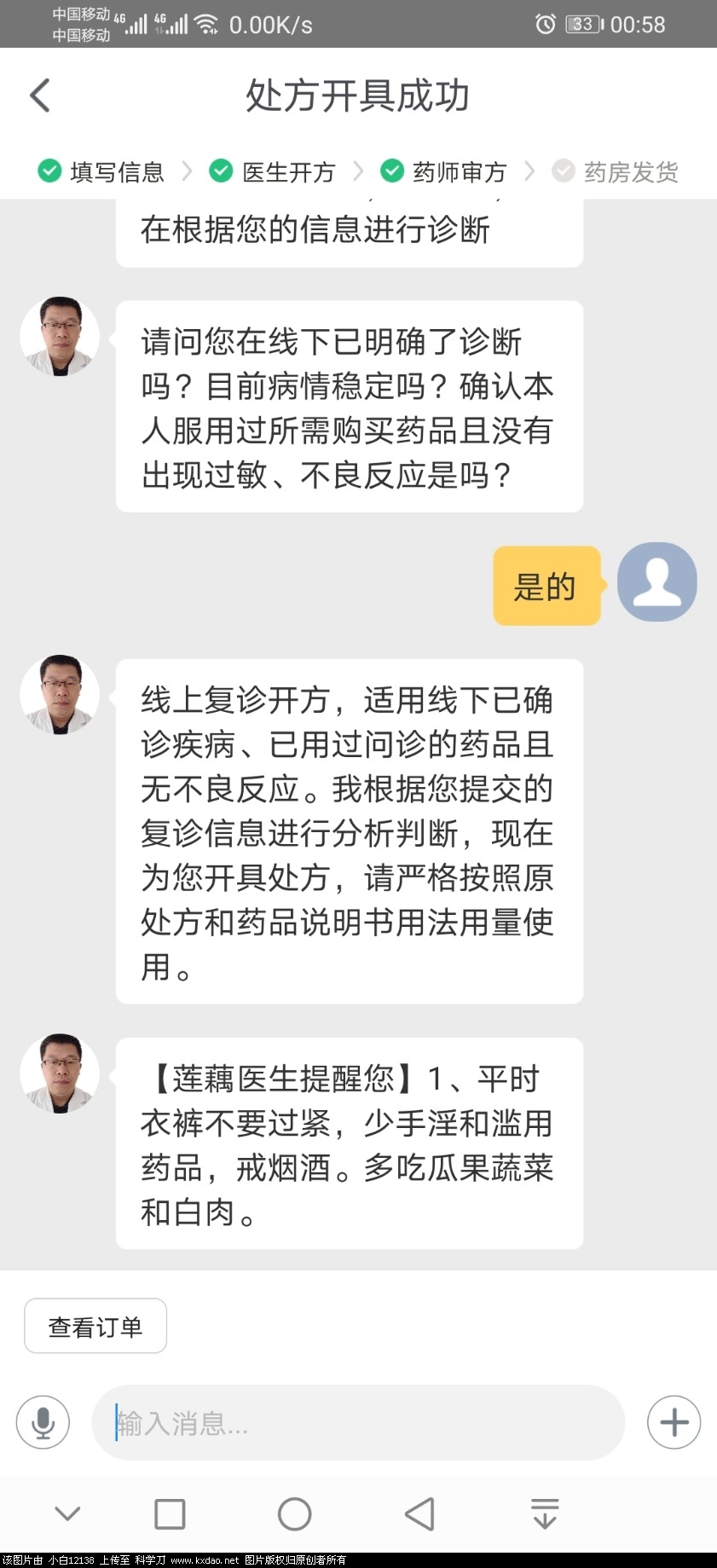
Task: Tap the patient avatar beside the yellow reply bubble
Action: (x=656, y=581)
